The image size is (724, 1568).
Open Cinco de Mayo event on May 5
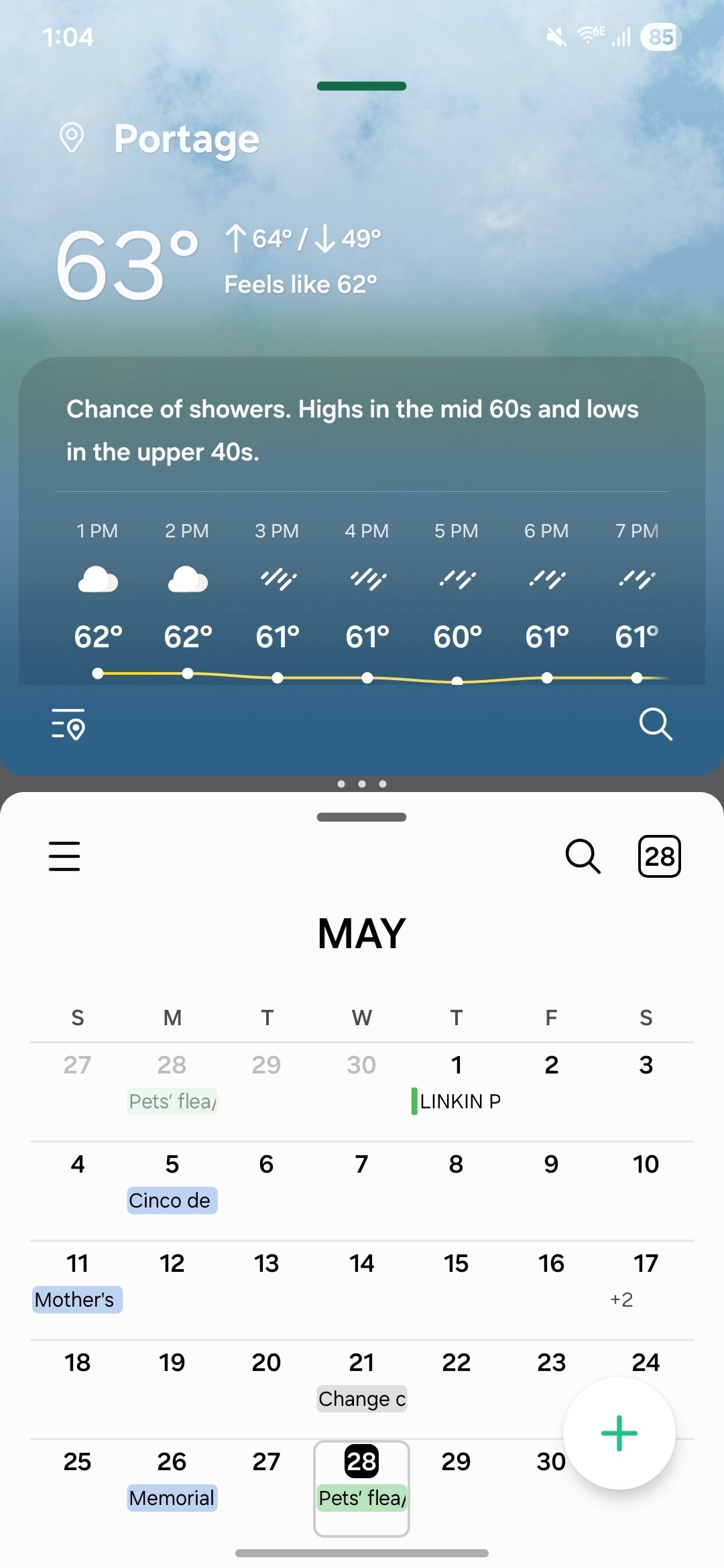click(172, 1201)
